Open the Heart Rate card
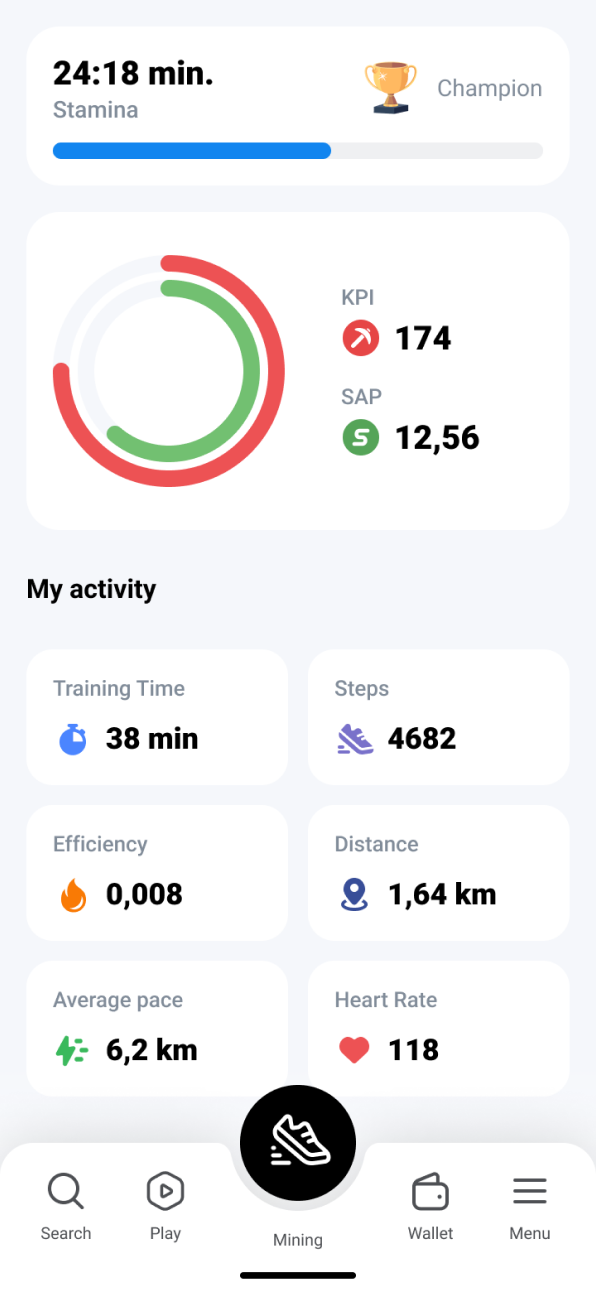The width and height of the screenshot is (596, 1292). click(438, 1029)
